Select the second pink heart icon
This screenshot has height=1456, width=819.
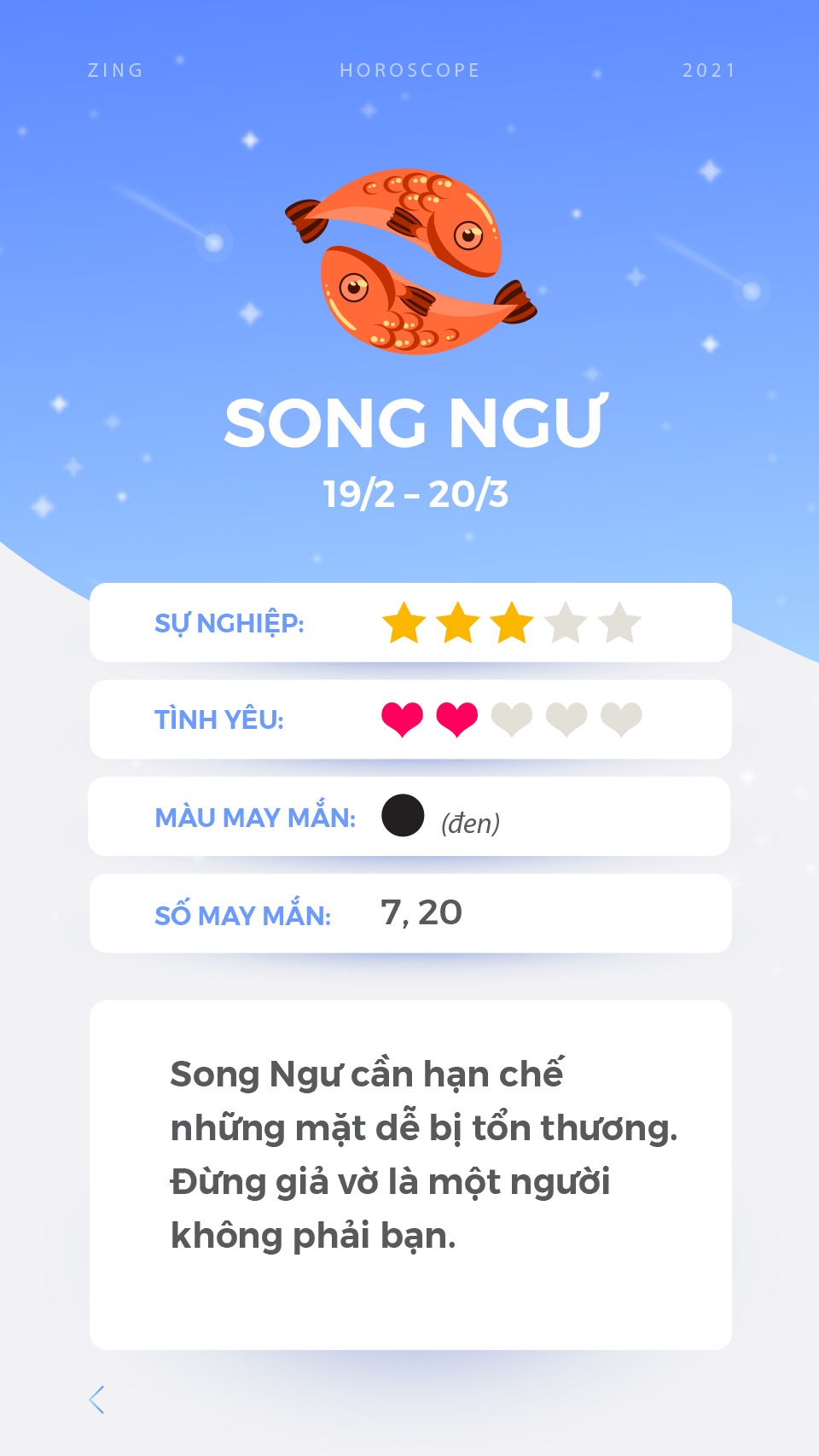(457, 719)
